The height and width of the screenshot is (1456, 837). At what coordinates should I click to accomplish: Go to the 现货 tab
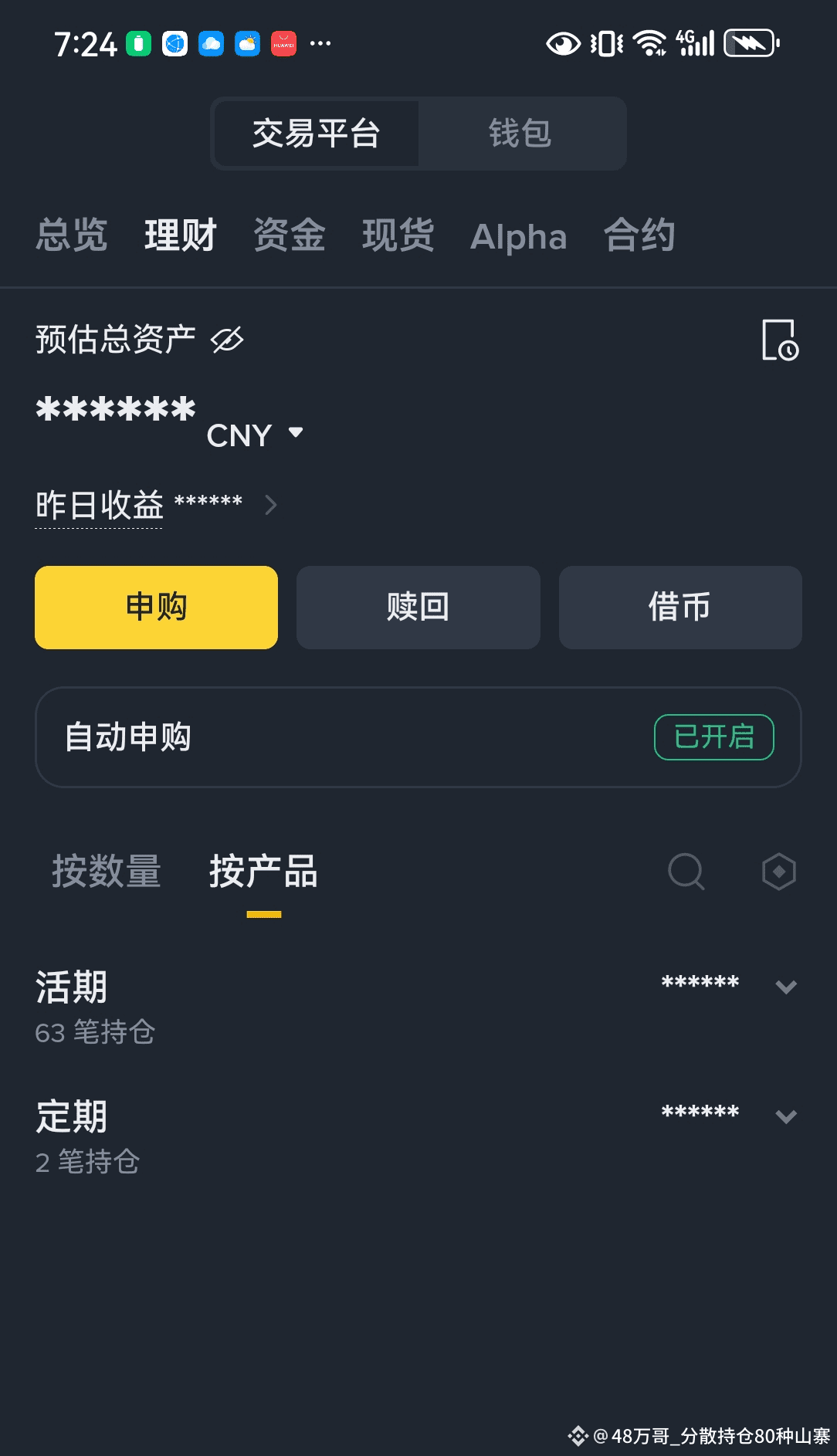[x=398, y=235]
